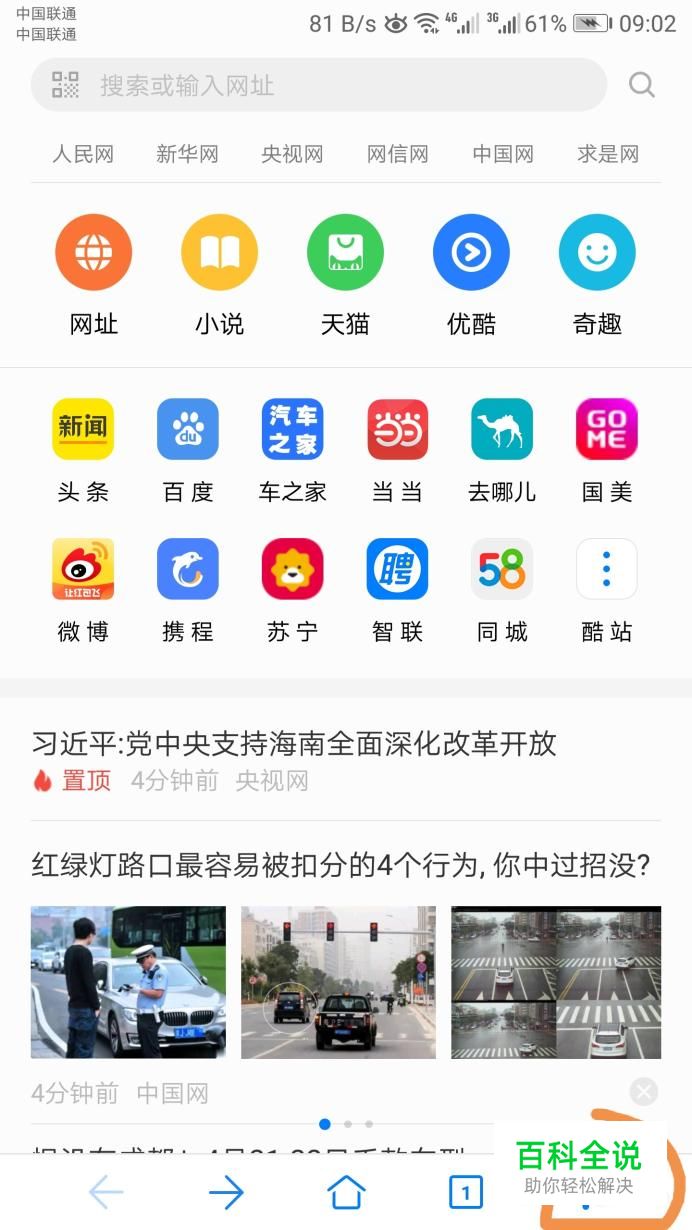Image resolution: width=692 pixels, height=1230 pixels.
Task: Return to the browser home page
Action: pyautogui.click(x=346, y=1192)
